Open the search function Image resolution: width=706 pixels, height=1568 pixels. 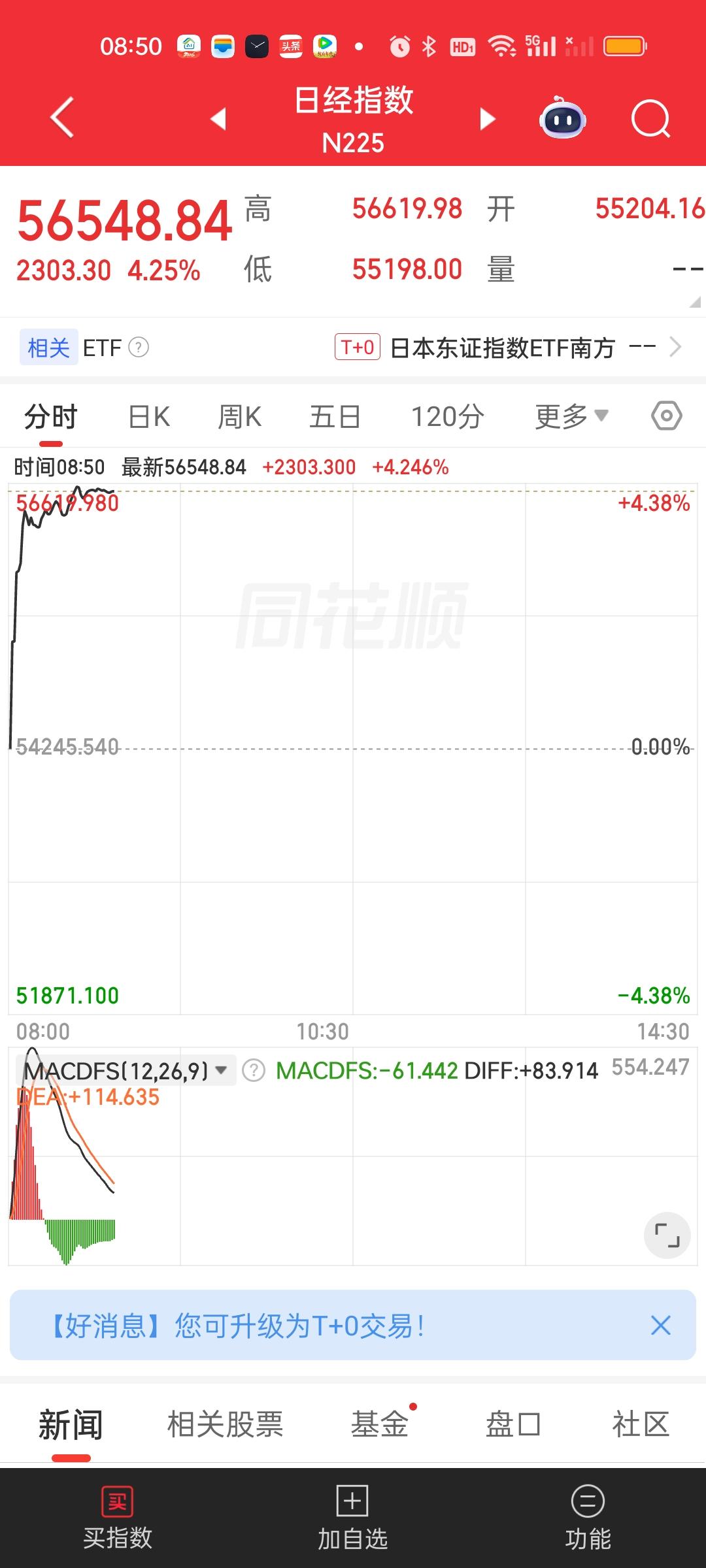click(651, 119)
